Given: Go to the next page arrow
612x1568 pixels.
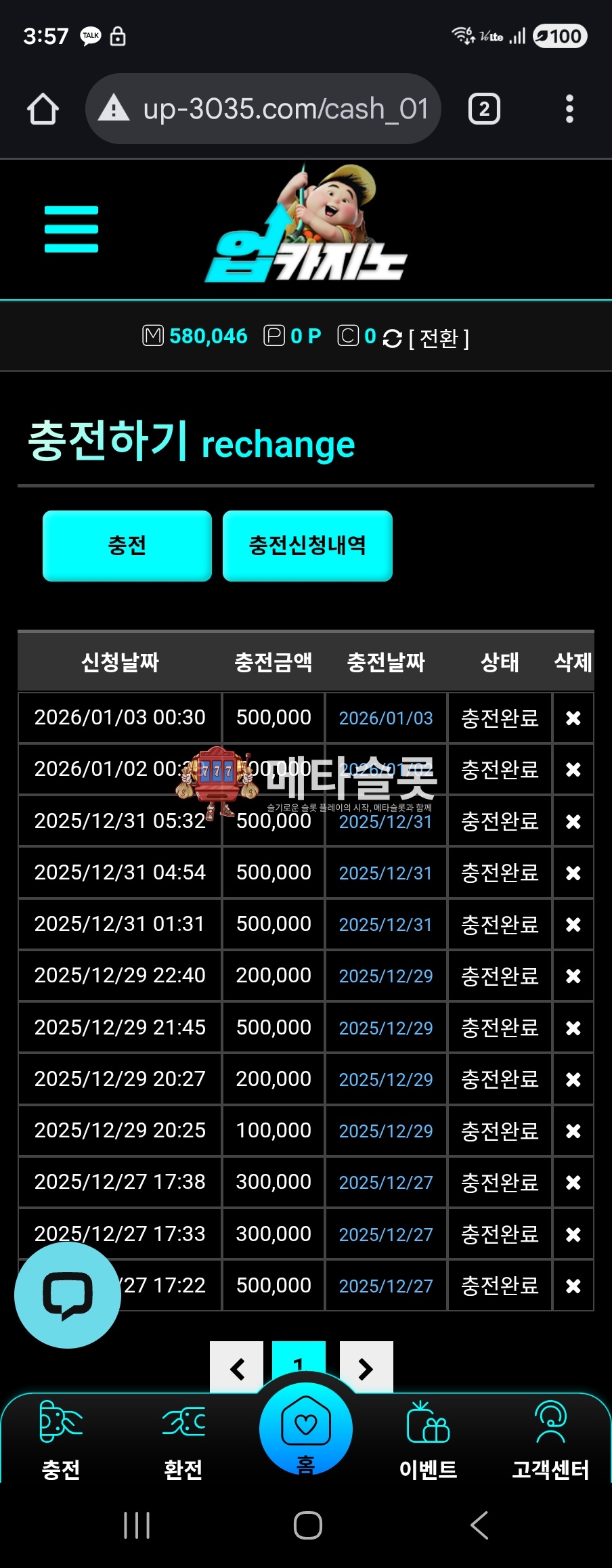Looking at the screenshot, I should pos(366,1368).
